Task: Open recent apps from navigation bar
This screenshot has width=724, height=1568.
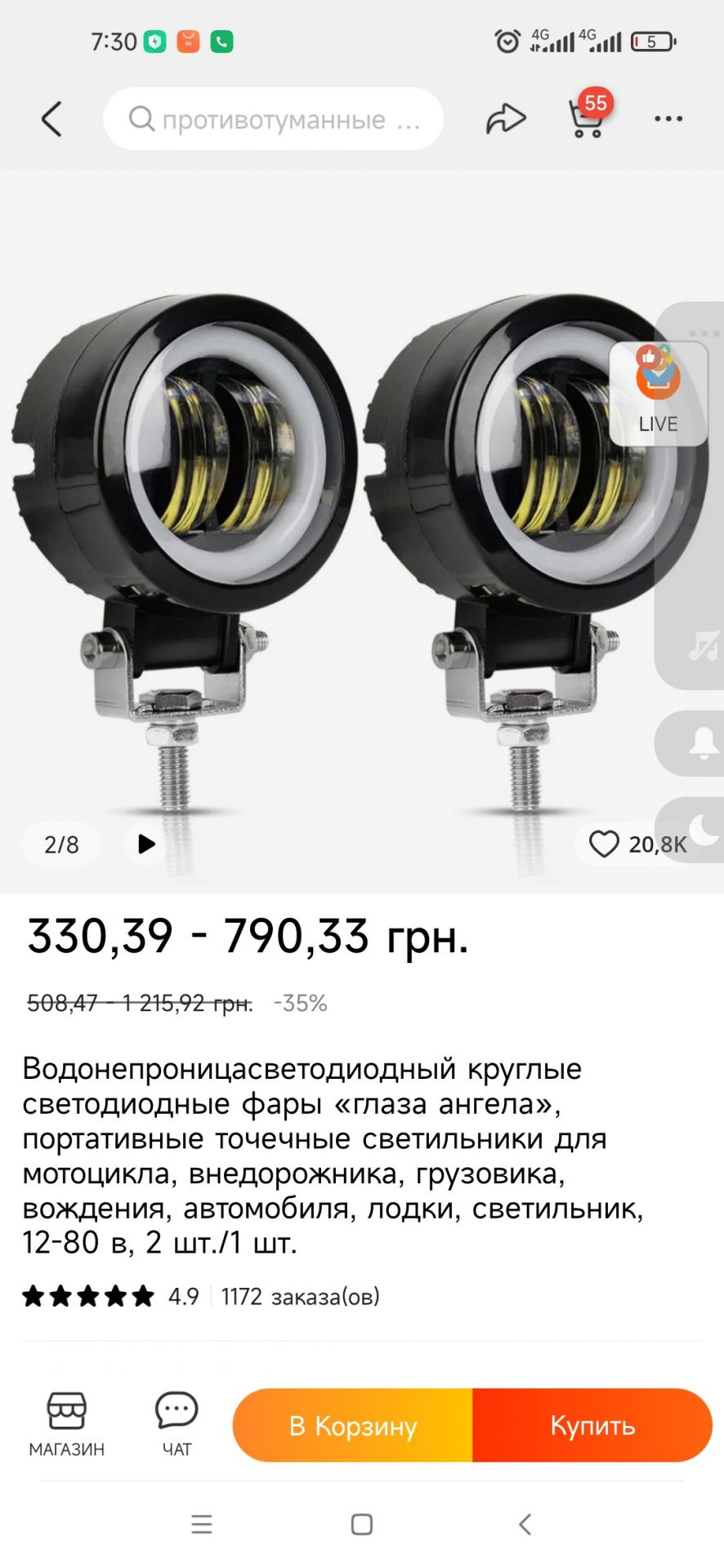Action: (202, 1524)
